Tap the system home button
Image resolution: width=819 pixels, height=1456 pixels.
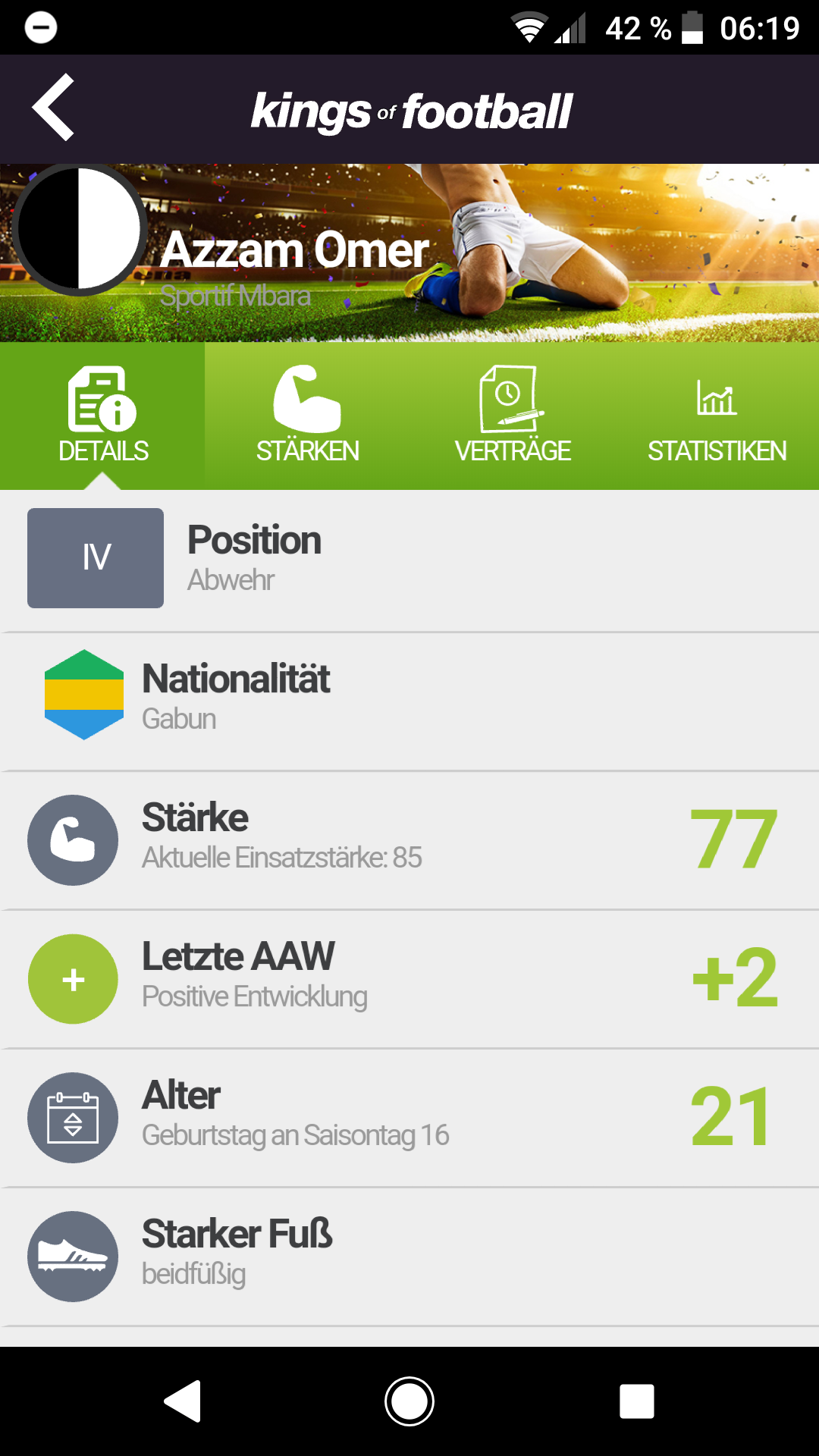pos(409,1401)
